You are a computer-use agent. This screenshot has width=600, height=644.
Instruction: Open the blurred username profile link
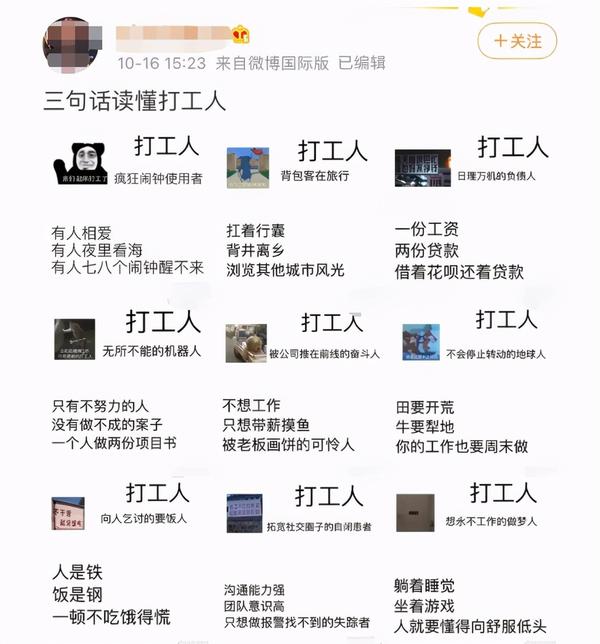click(x=172, y=37)
